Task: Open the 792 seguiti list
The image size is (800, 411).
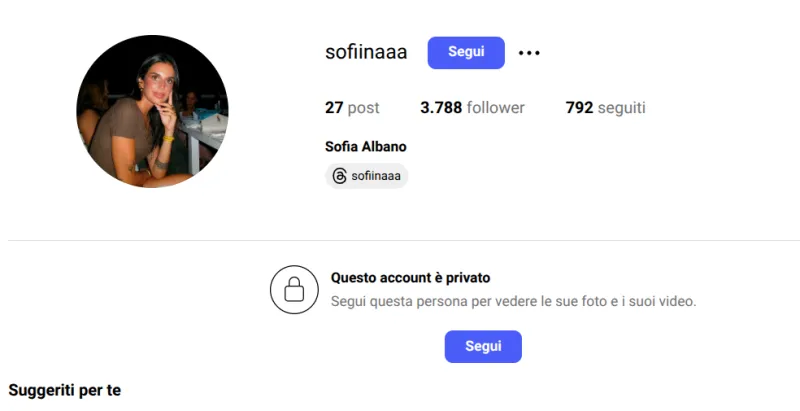Action: point(605,108)
